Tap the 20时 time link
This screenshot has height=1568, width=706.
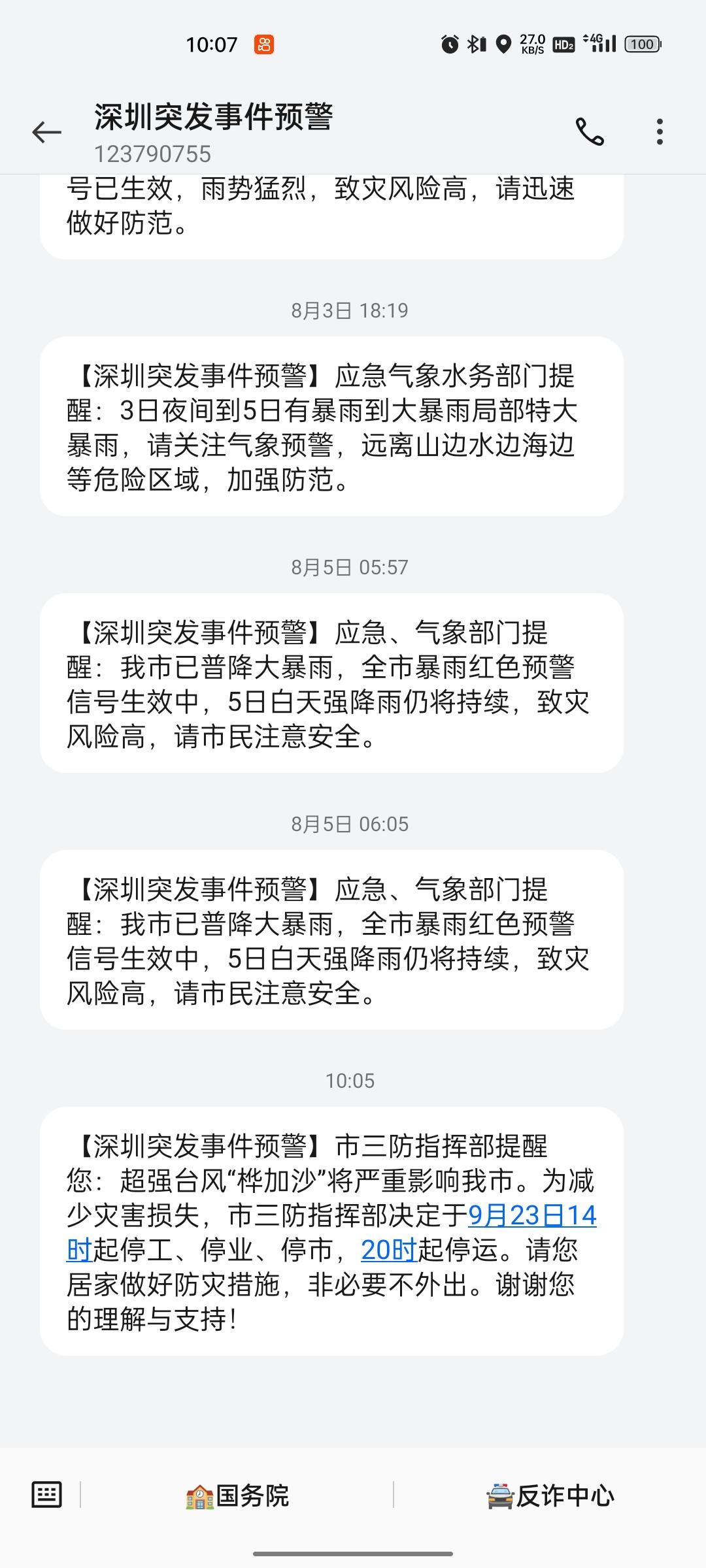(x=389, y=1250)
